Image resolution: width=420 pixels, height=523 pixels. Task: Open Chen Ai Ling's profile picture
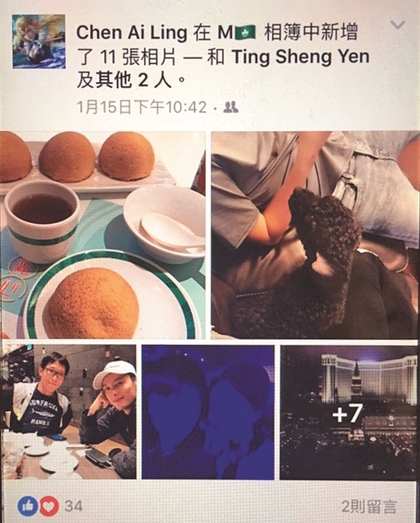pyautogui.click(x=39, y=42)
